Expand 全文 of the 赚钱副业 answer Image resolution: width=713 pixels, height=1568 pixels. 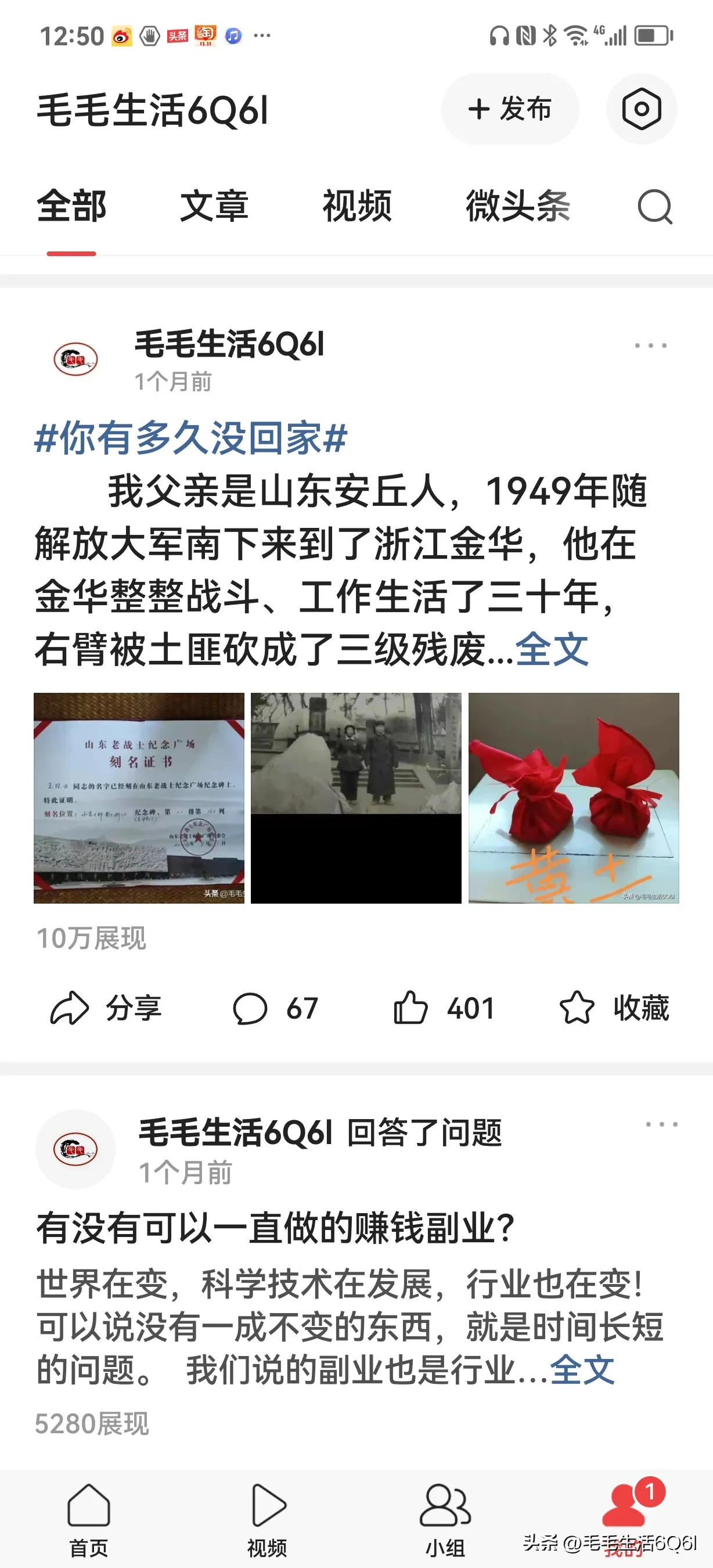click(582, 1371)
